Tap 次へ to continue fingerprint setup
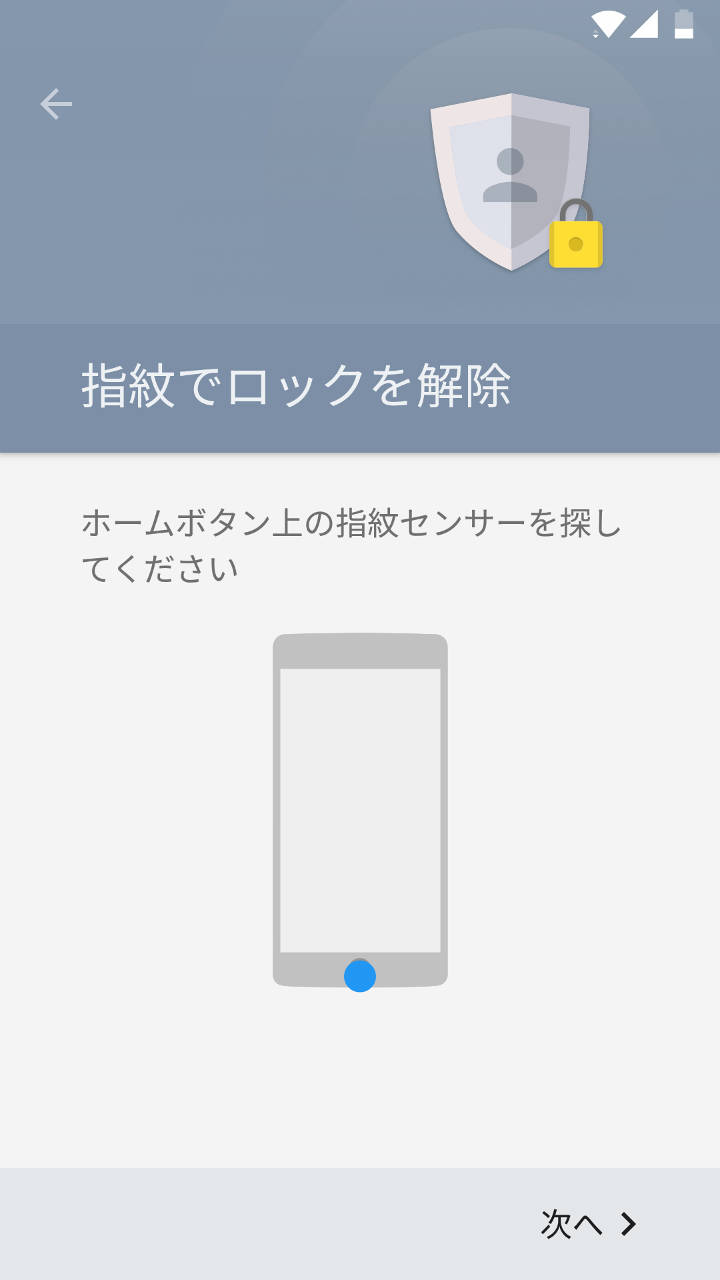The width and height of the screenshot is (720, 1280). click(588, 1223)
